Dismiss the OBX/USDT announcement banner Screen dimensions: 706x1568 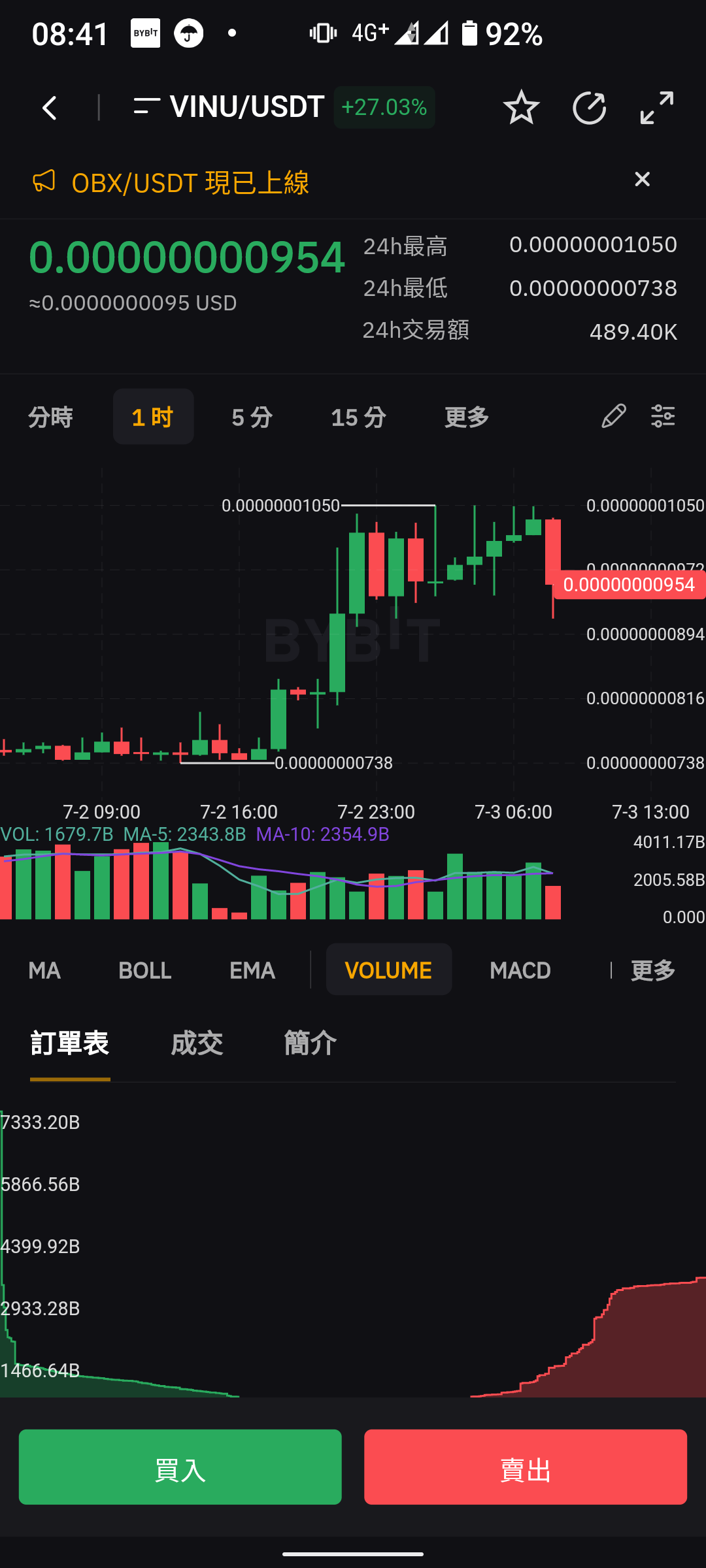642,179
